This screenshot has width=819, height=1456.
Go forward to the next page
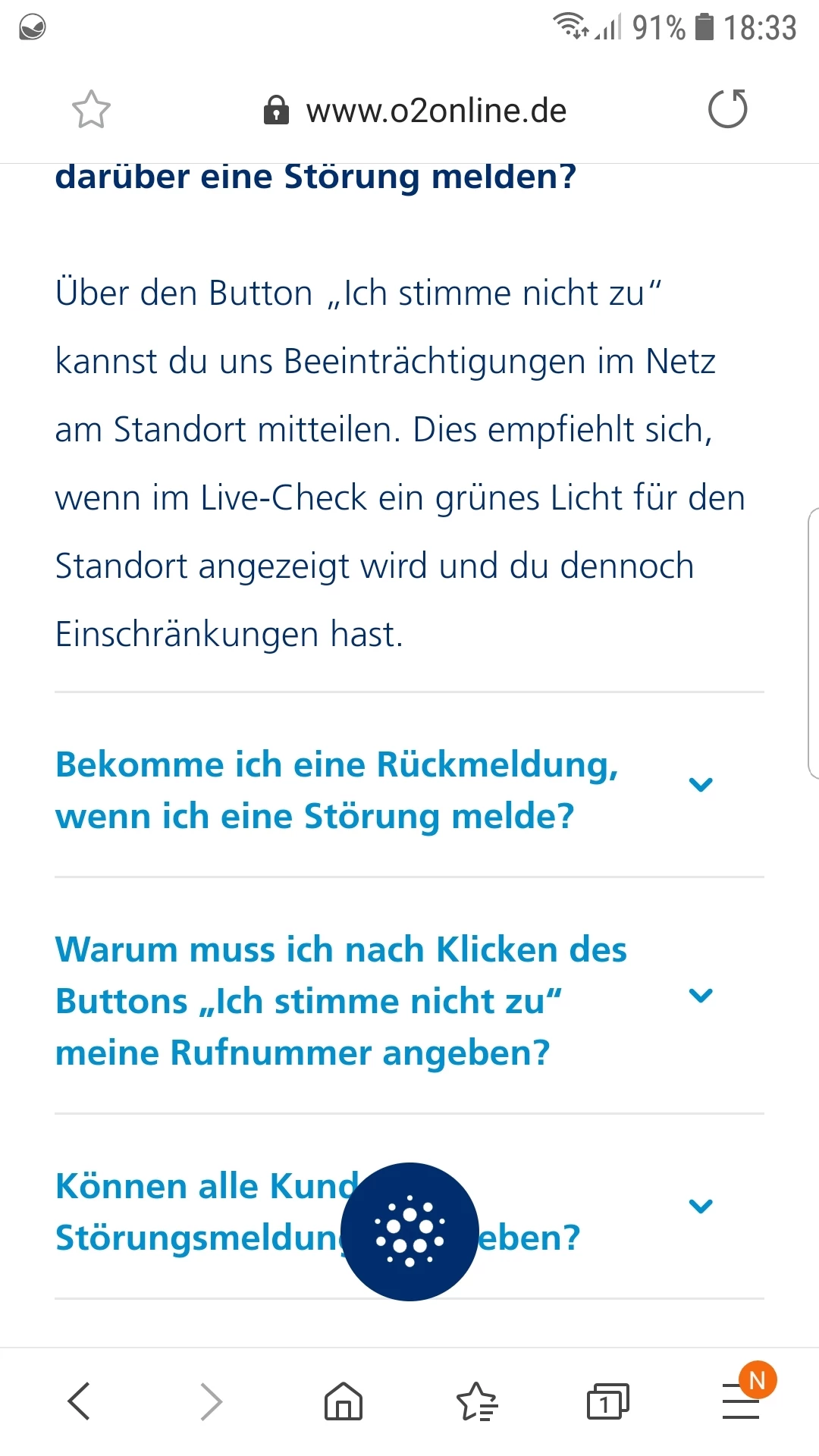coord(211,1401)
